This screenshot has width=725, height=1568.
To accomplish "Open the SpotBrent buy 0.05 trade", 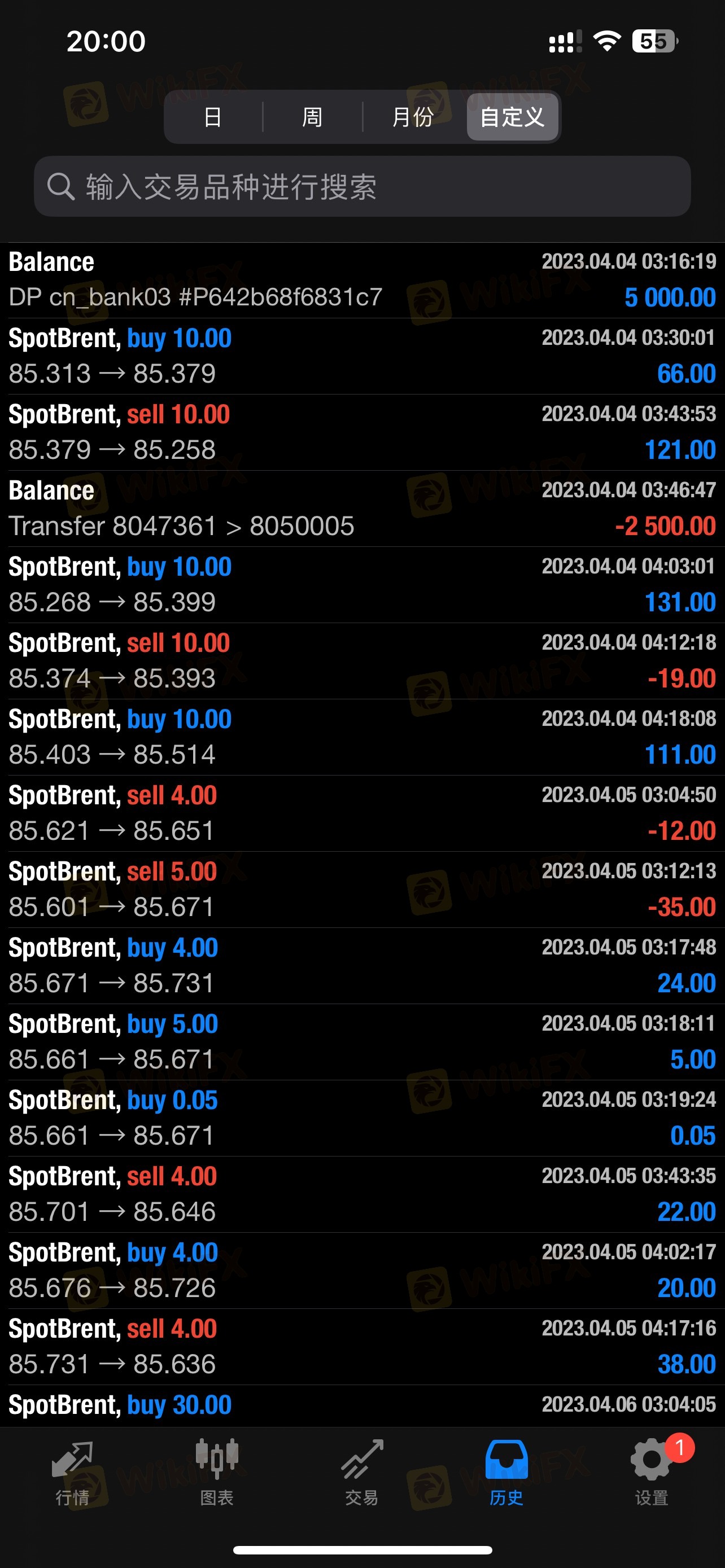I will click(x=362, y=1118).
